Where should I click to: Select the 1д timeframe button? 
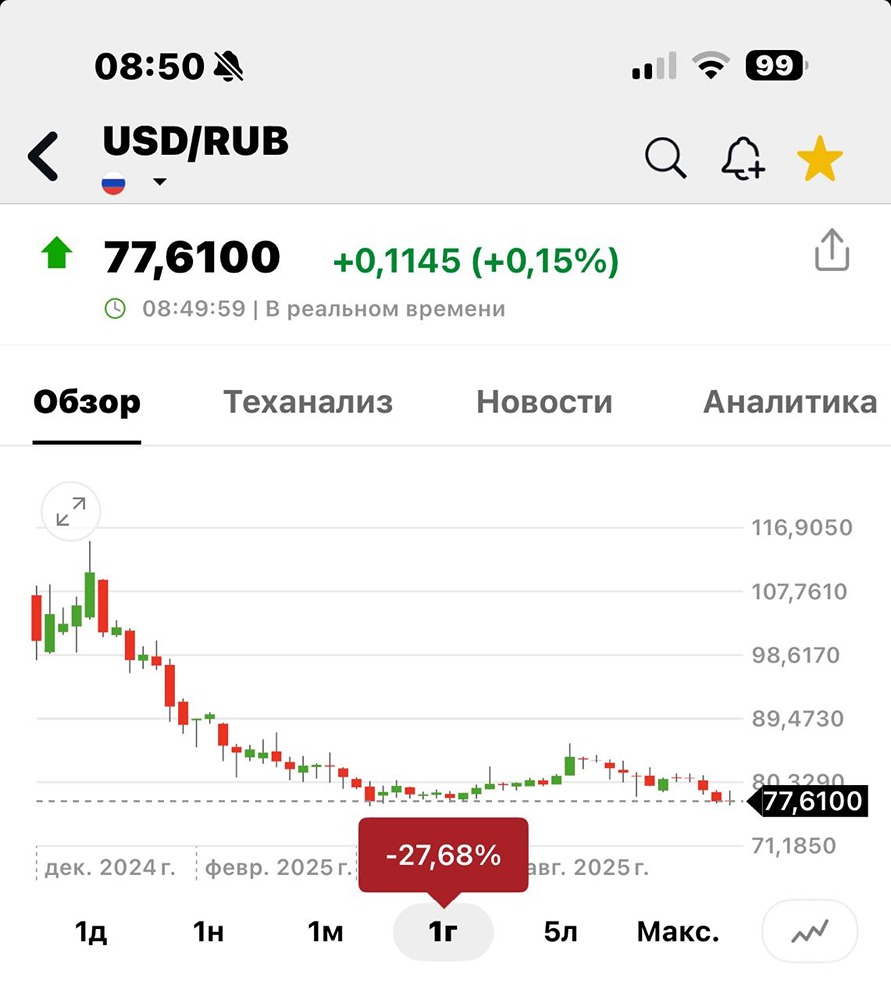click(90, 930)
